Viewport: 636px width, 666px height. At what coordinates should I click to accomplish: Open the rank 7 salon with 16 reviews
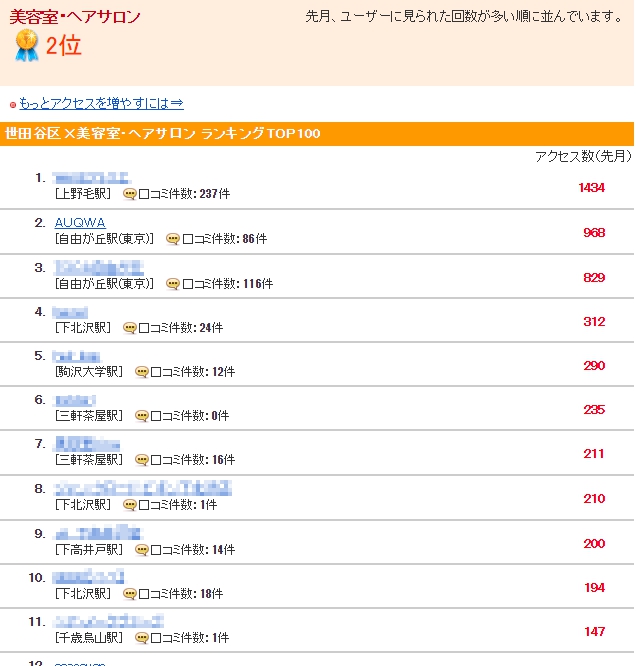(x=88, y=444)
